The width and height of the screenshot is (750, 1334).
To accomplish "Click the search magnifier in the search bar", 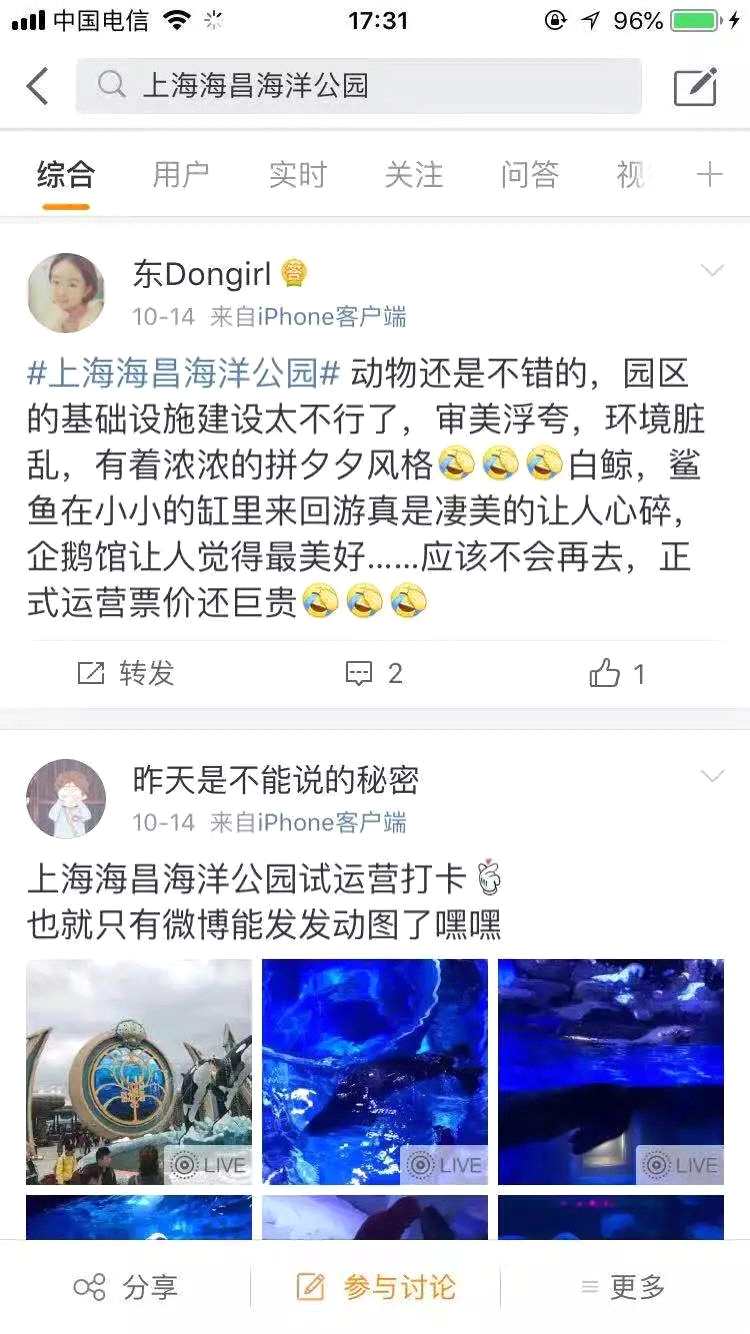I will pos(110,86).
